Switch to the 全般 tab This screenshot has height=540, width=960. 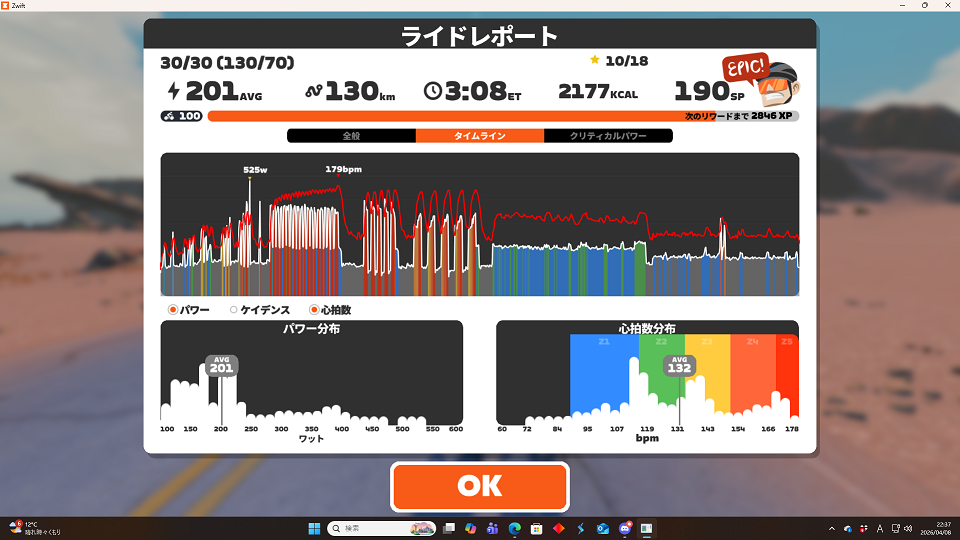point(351,136)
